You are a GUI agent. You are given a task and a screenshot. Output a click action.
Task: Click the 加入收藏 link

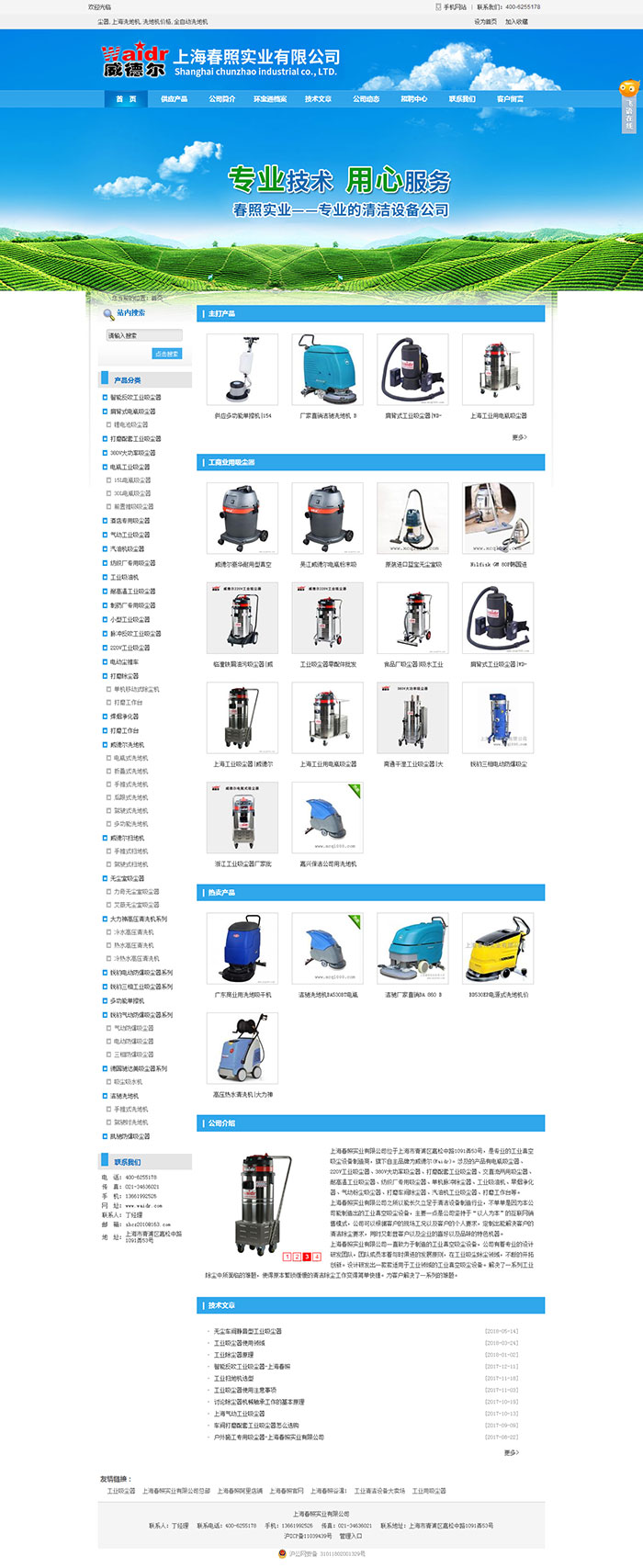pyautogui.click(x=516, y=21)
